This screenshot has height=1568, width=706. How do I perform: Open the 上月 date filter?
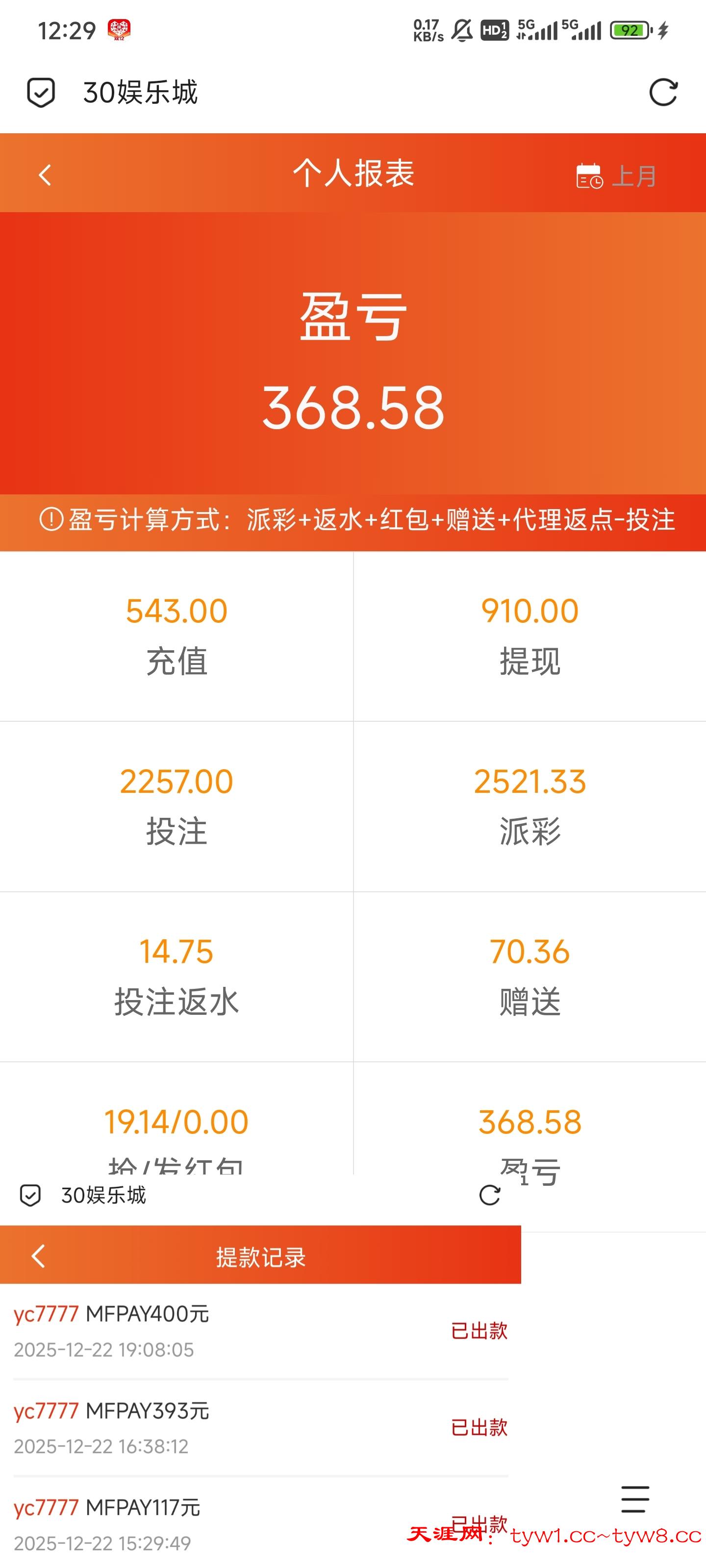click(x=616, y=176)
